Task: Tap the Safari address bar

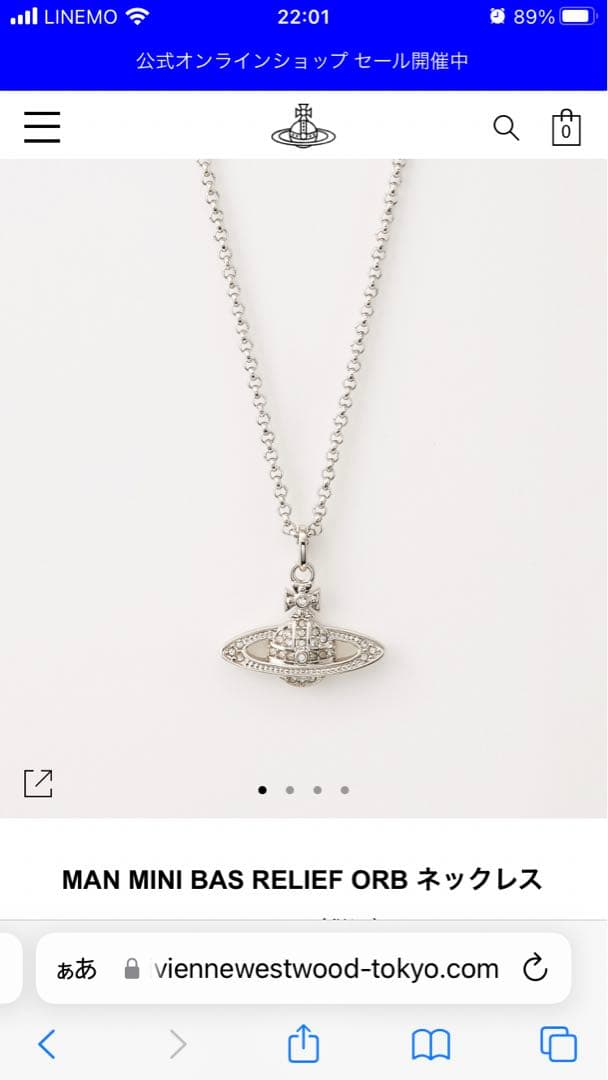Action: coord(325,968)
